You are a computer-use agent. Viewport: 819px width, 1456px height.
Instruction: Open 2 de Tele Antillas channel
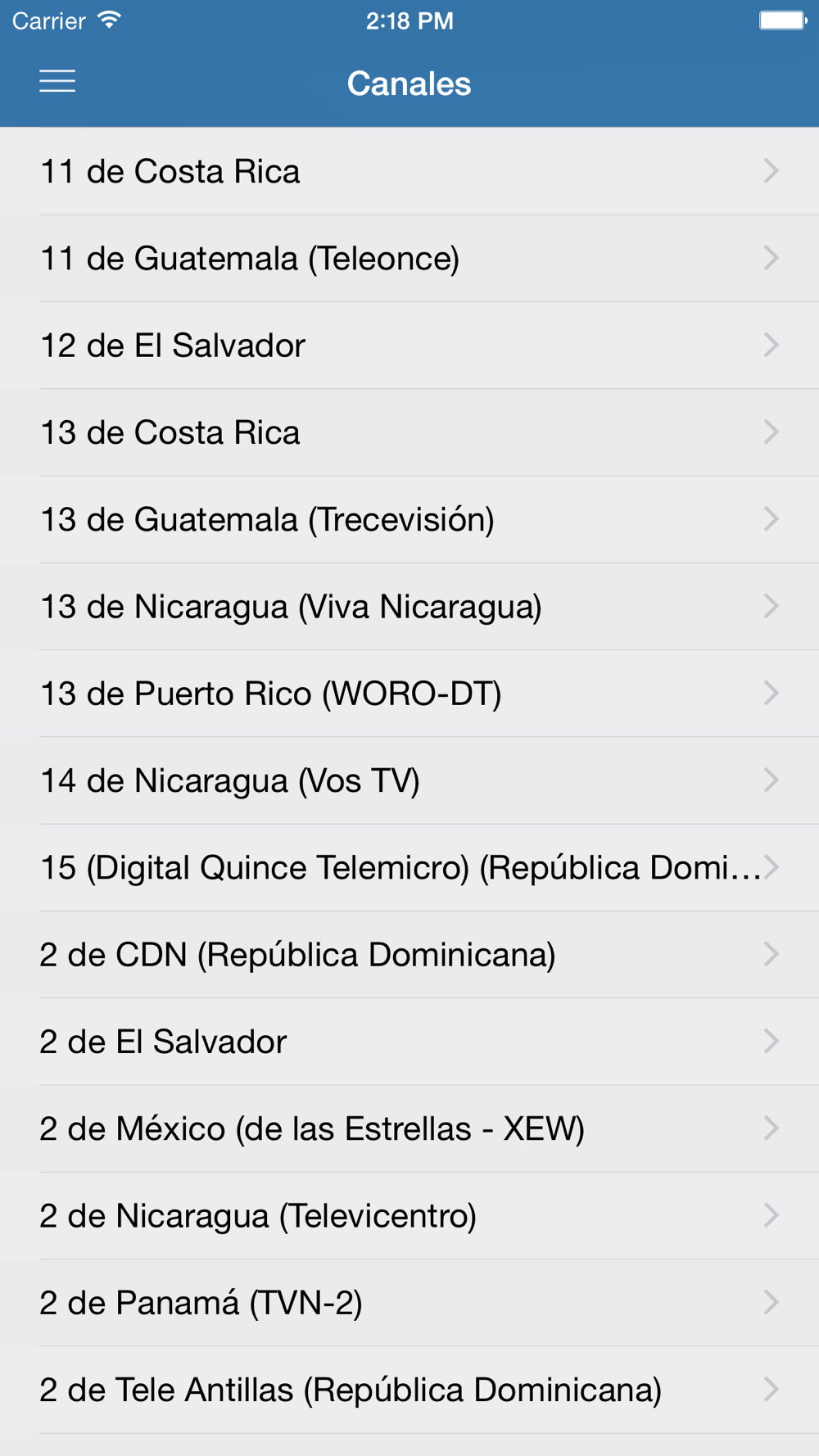pos(409,1390)
